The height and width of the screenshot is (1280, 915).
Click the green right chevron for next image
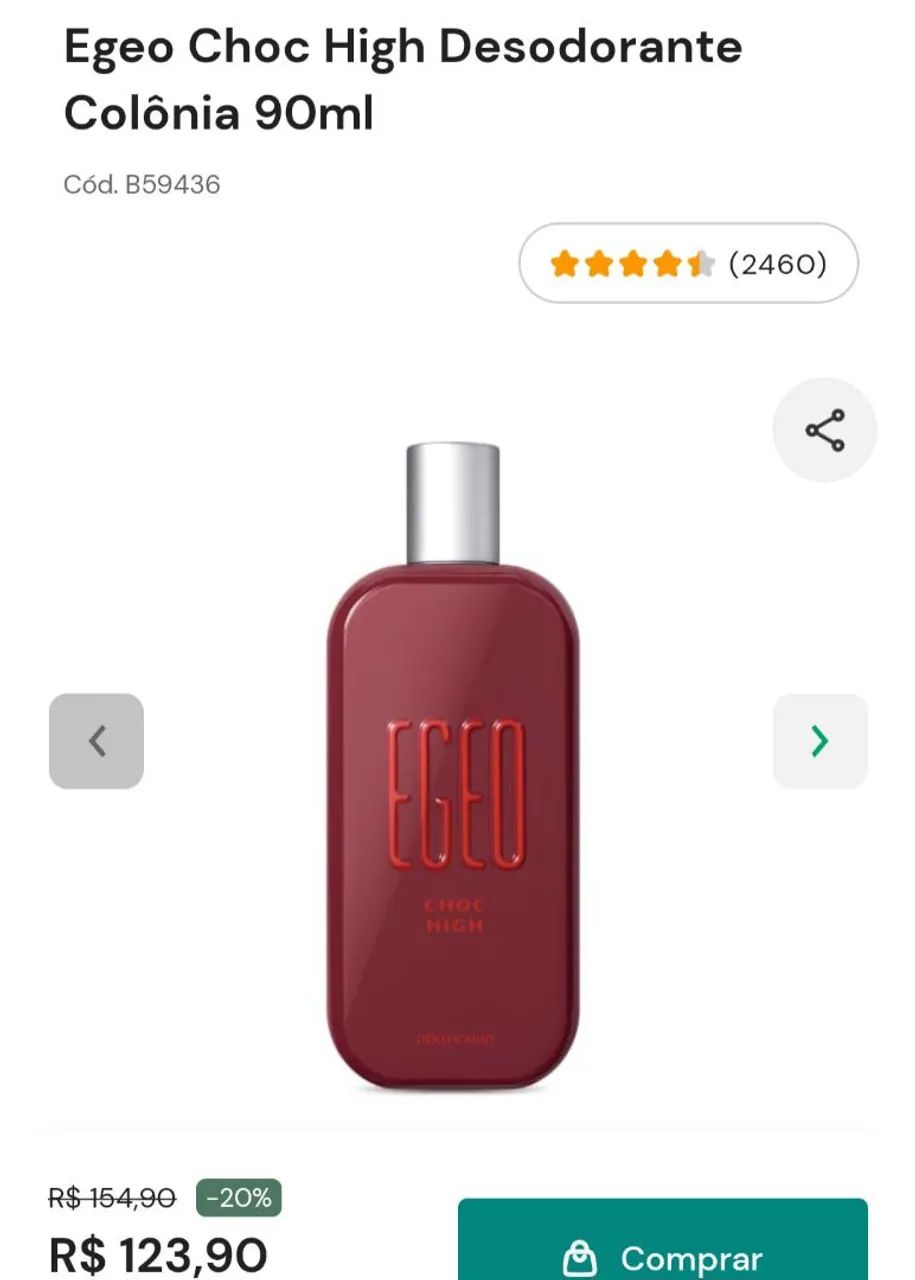[820, 740]
